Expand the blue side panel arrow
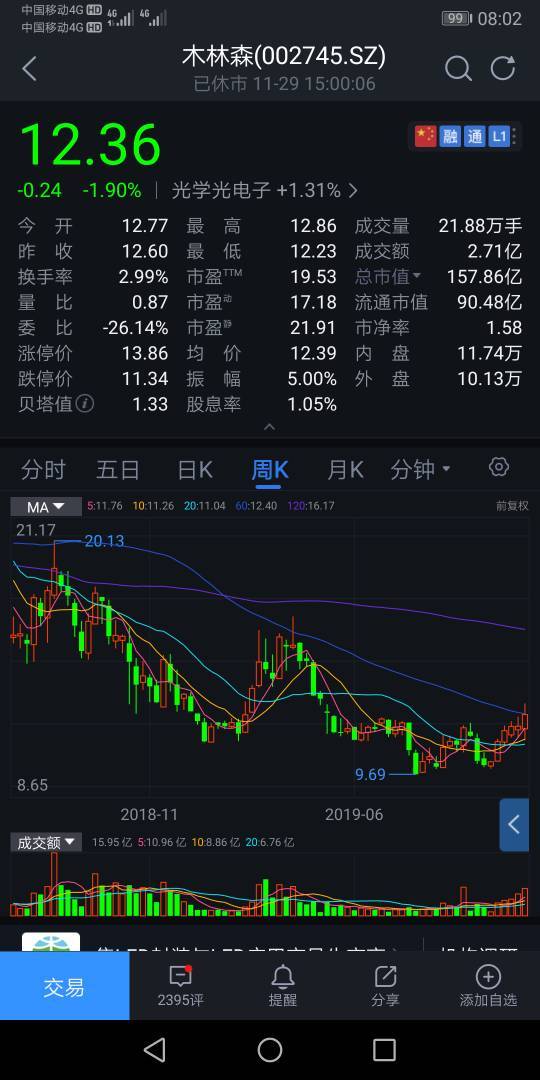The height and width of the screenshot is (1080, 540). 514,824
